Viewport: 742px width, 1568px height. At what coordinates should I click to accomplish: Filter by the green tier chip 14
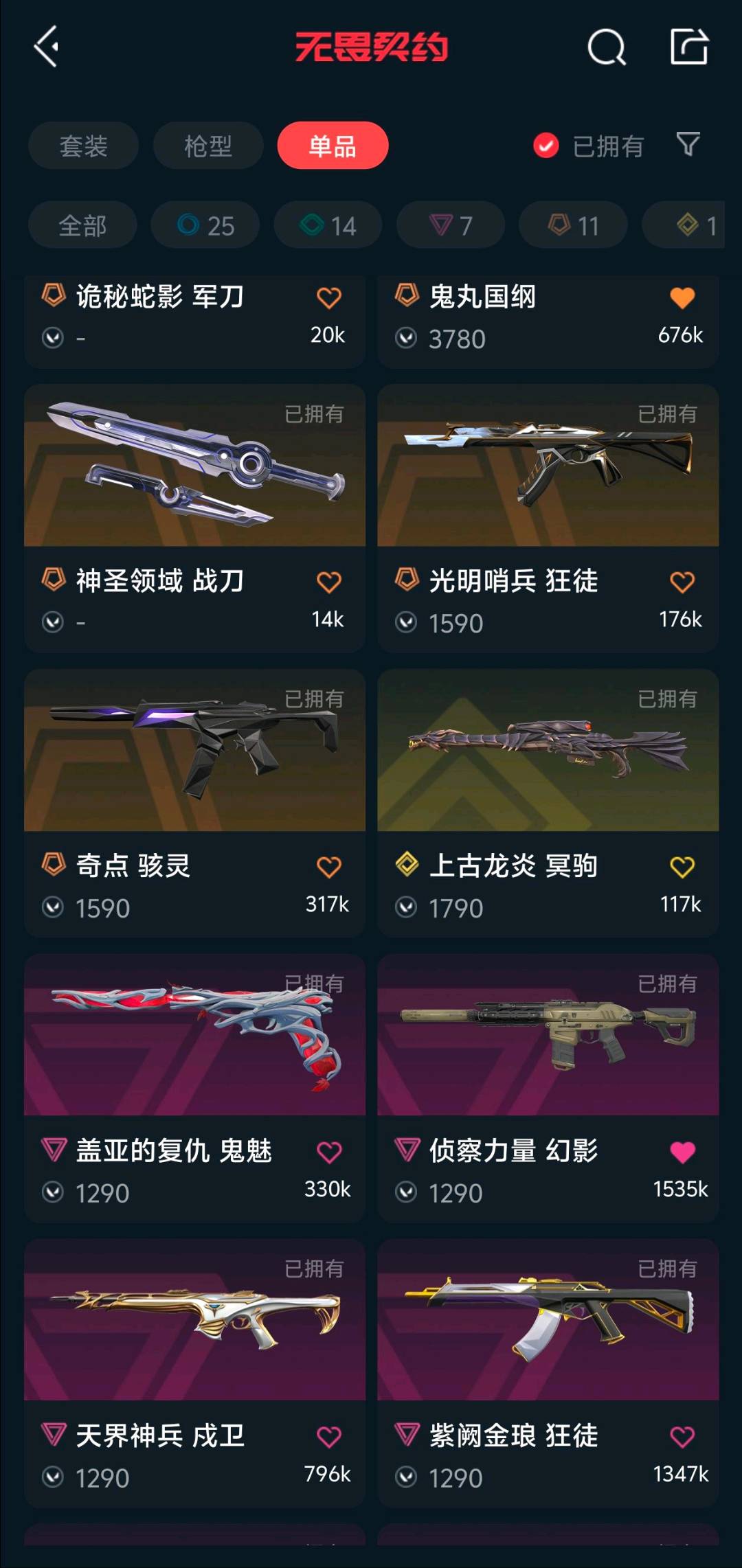328,225
